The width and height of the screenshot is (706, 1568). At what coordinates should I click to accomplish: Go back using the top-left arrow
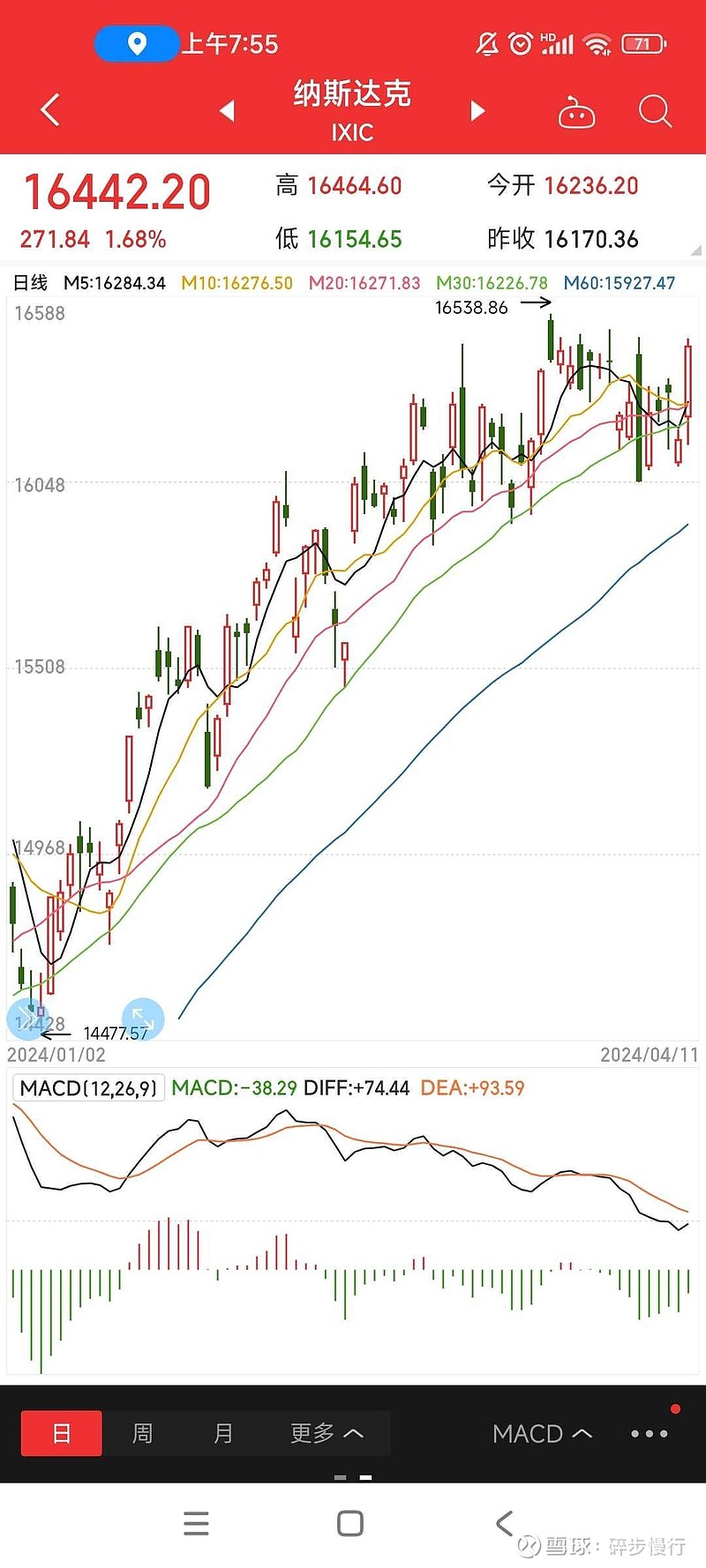(x=50, y=110)
